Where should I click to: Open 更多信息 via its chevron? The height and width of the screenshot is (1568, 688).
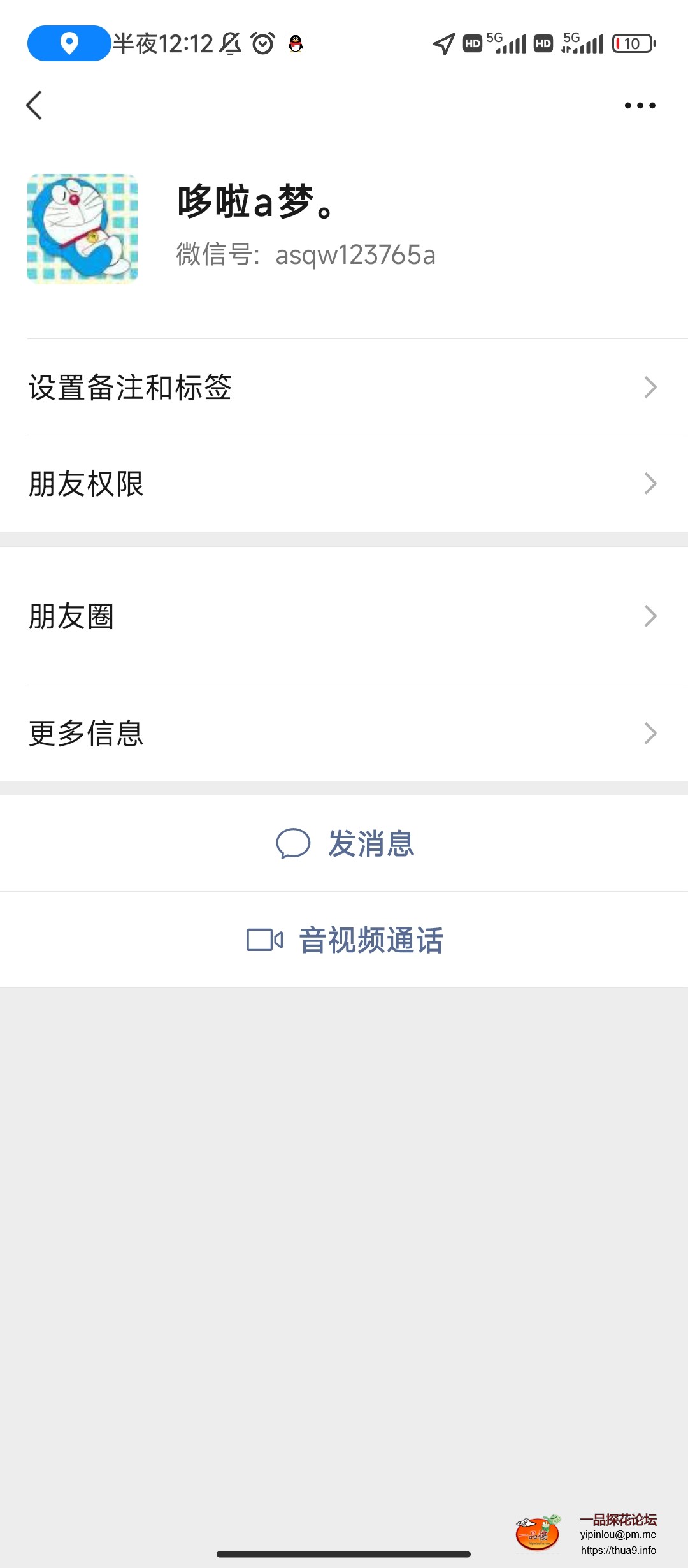tap(649, 733)
